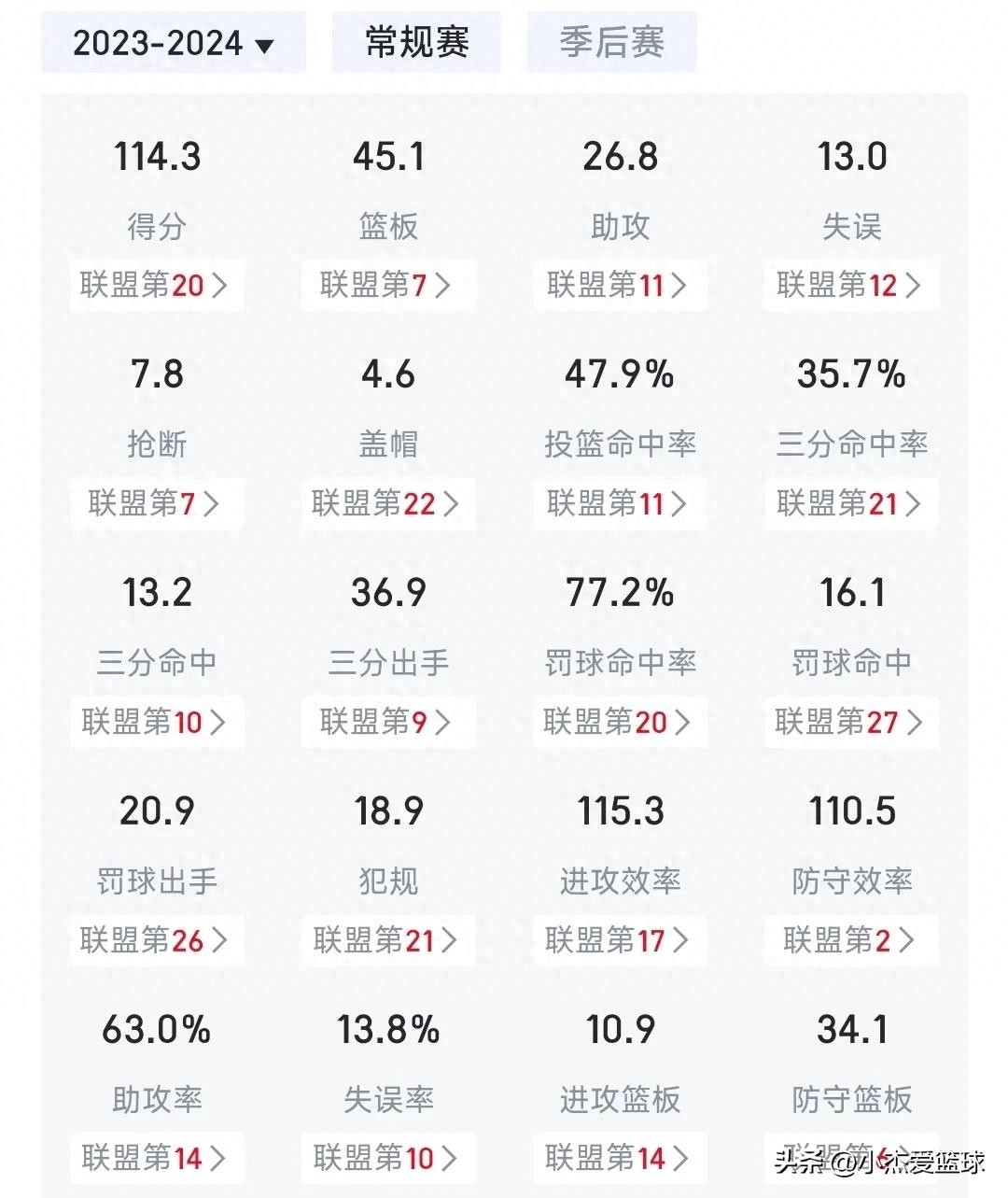Open 助攻 league ranking
This screenshot has width=1008, height=1198.
click(619, 285)
